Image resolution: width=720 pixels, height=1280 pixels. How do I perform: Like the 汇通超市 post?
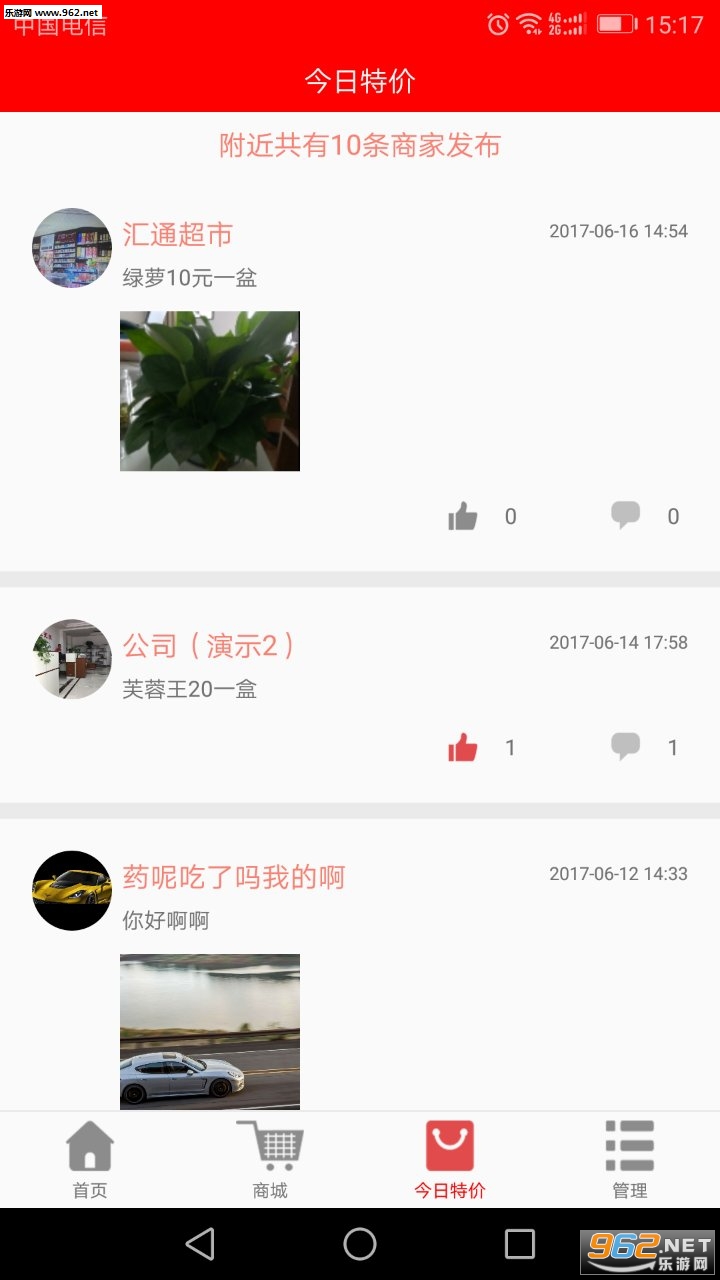(x=463, y=516)
